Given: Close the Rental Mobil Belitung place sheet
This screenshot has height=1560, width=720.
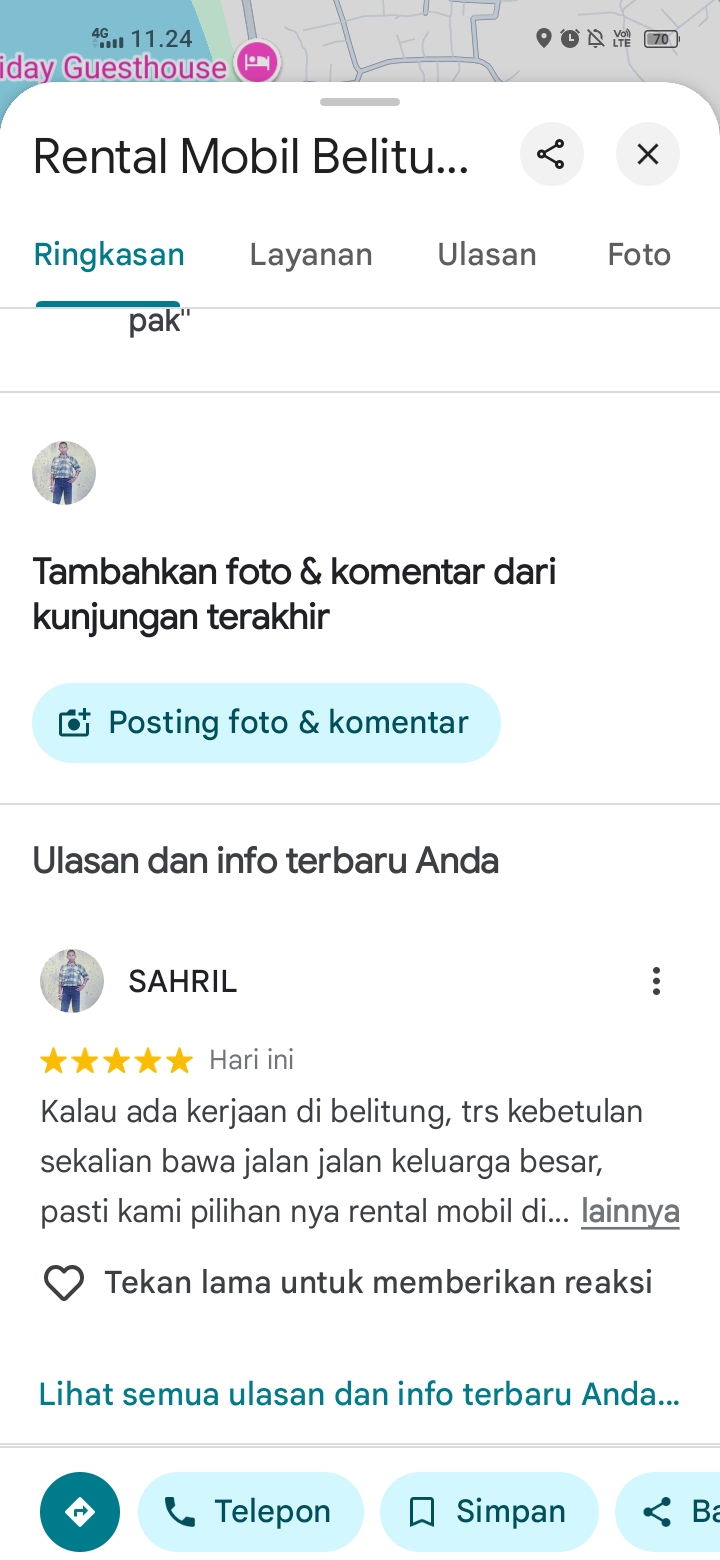Looking at the screenshot, I should (x=648, y=154).
